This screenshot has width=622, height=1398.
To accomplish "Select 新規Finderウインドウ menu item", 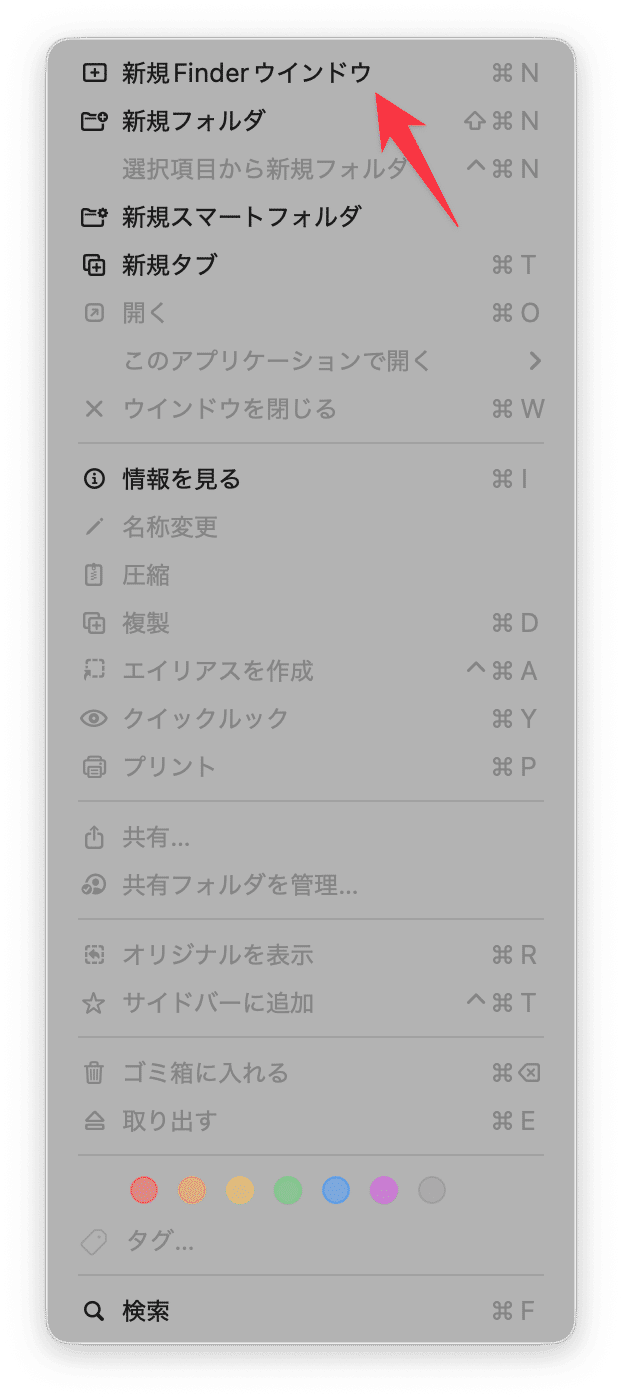I will pos(245,73).
